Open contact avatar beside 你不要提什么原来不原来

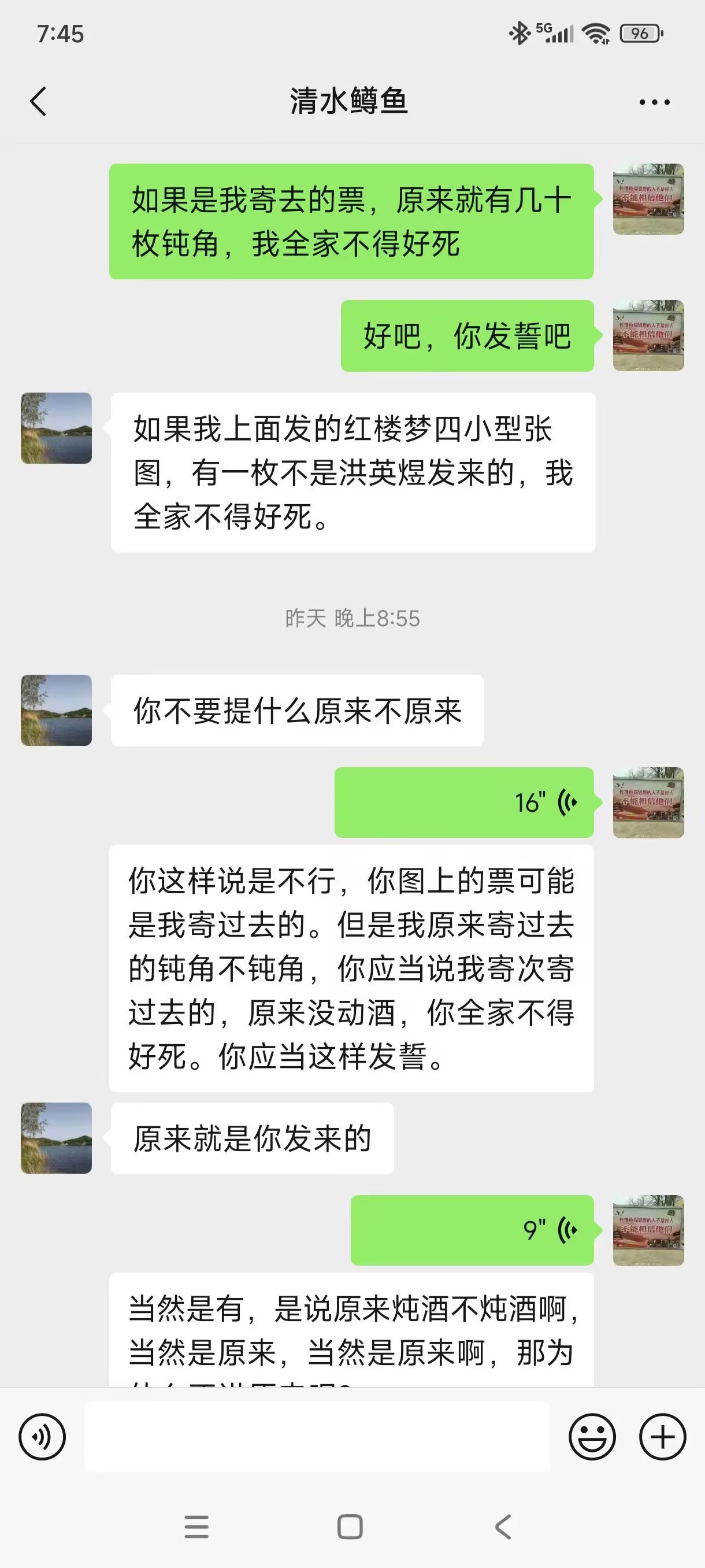[x=57, y=711]
